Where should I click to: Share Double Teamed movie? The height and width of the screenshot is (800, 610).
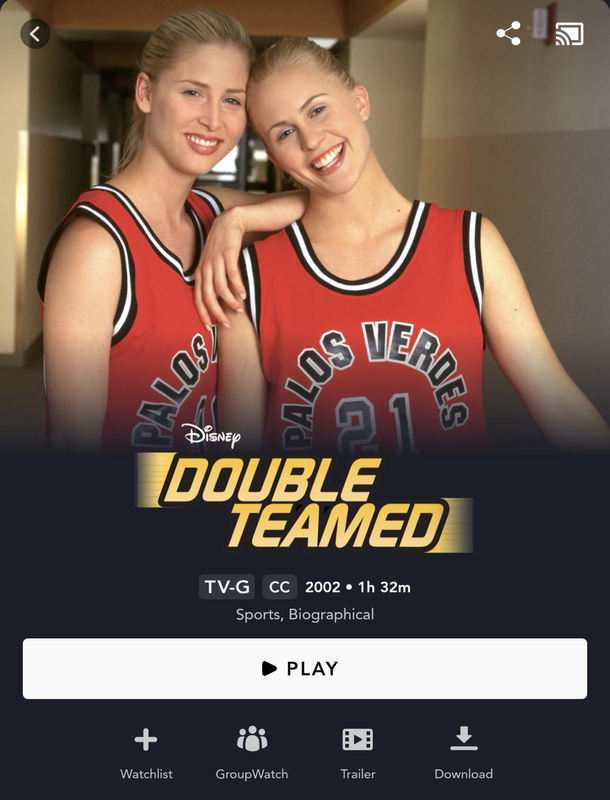tap(508, 34)
